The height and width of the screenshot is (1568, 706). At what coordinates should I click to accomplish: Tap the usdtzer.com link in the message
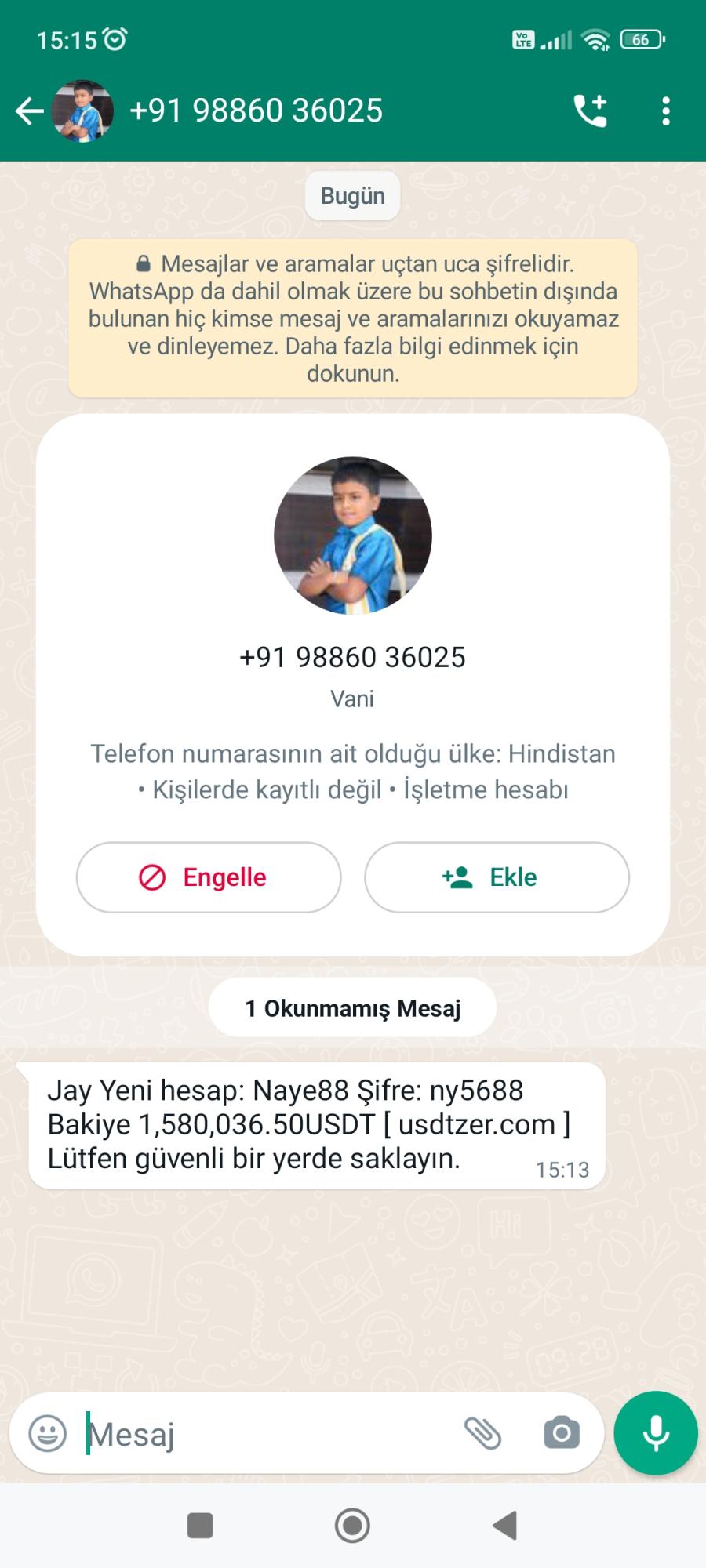coord(476,1124)
